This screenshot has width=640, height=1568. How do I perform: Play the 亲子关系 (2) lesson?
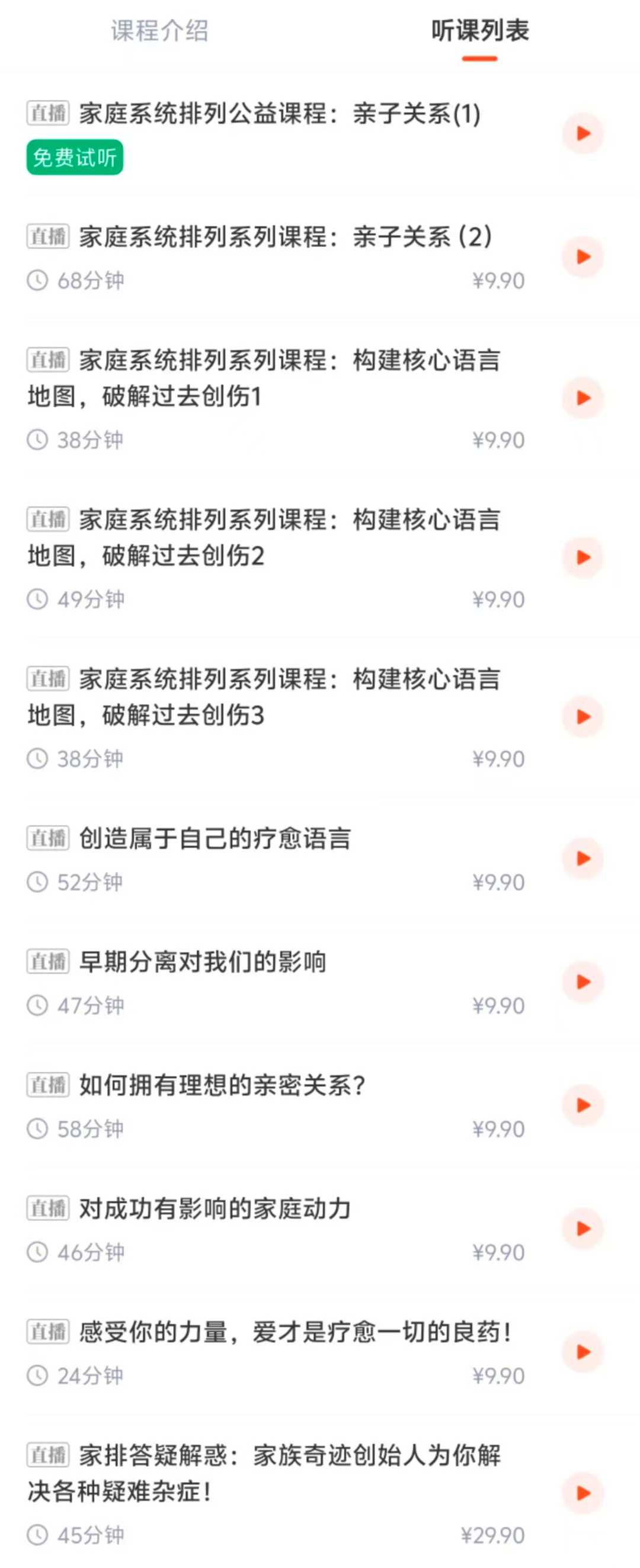click(x=583, y=257)
